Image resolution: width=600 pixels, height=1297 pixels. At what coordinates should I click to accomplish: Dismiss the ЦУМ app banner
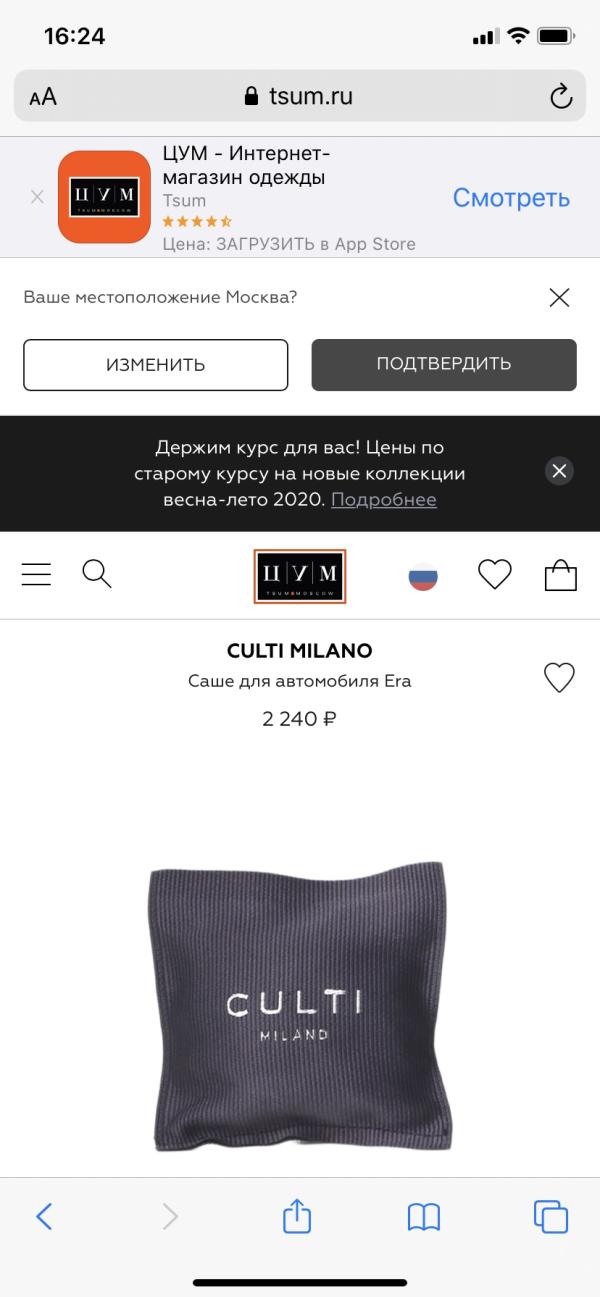tap(37, 197)
